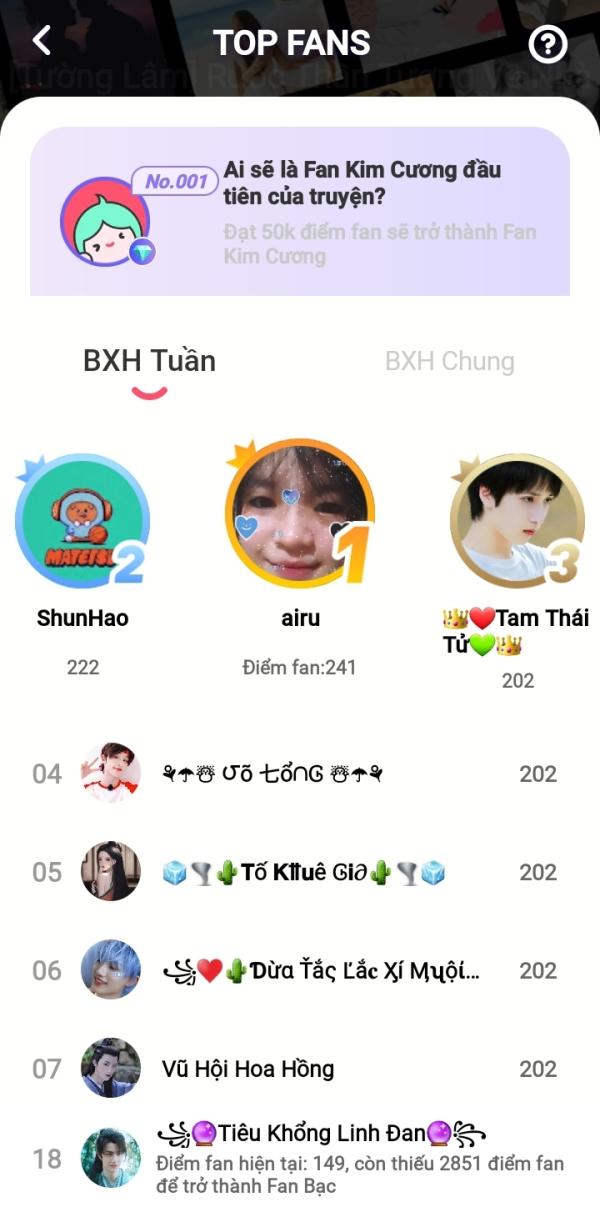Open third-place fan Tam Thái Tử's profile
Screen dimensions: 600x1207
coord(516,520)
